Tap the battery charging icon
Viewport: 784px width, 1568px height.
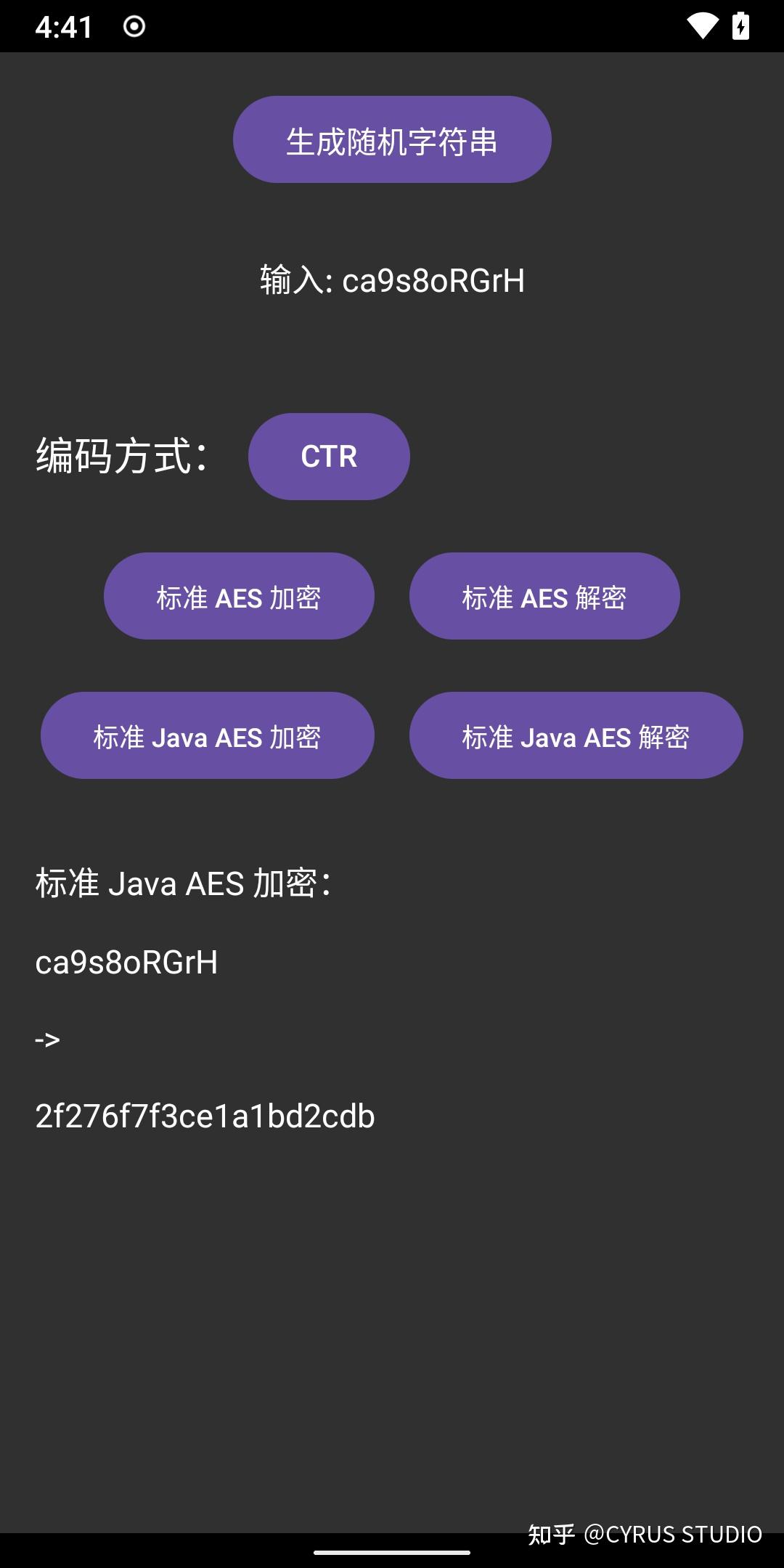(742, 25)
